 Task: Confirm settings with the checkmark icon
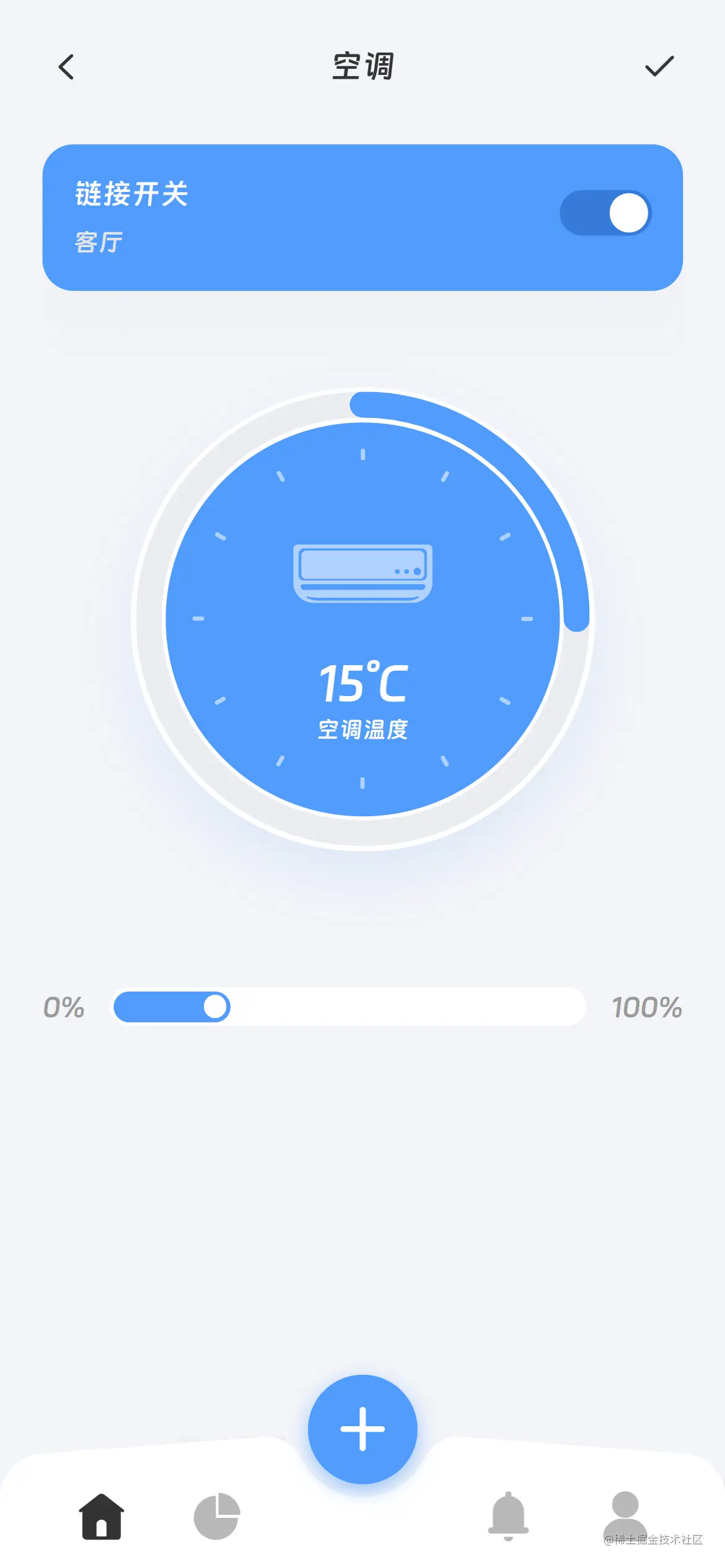659,66
